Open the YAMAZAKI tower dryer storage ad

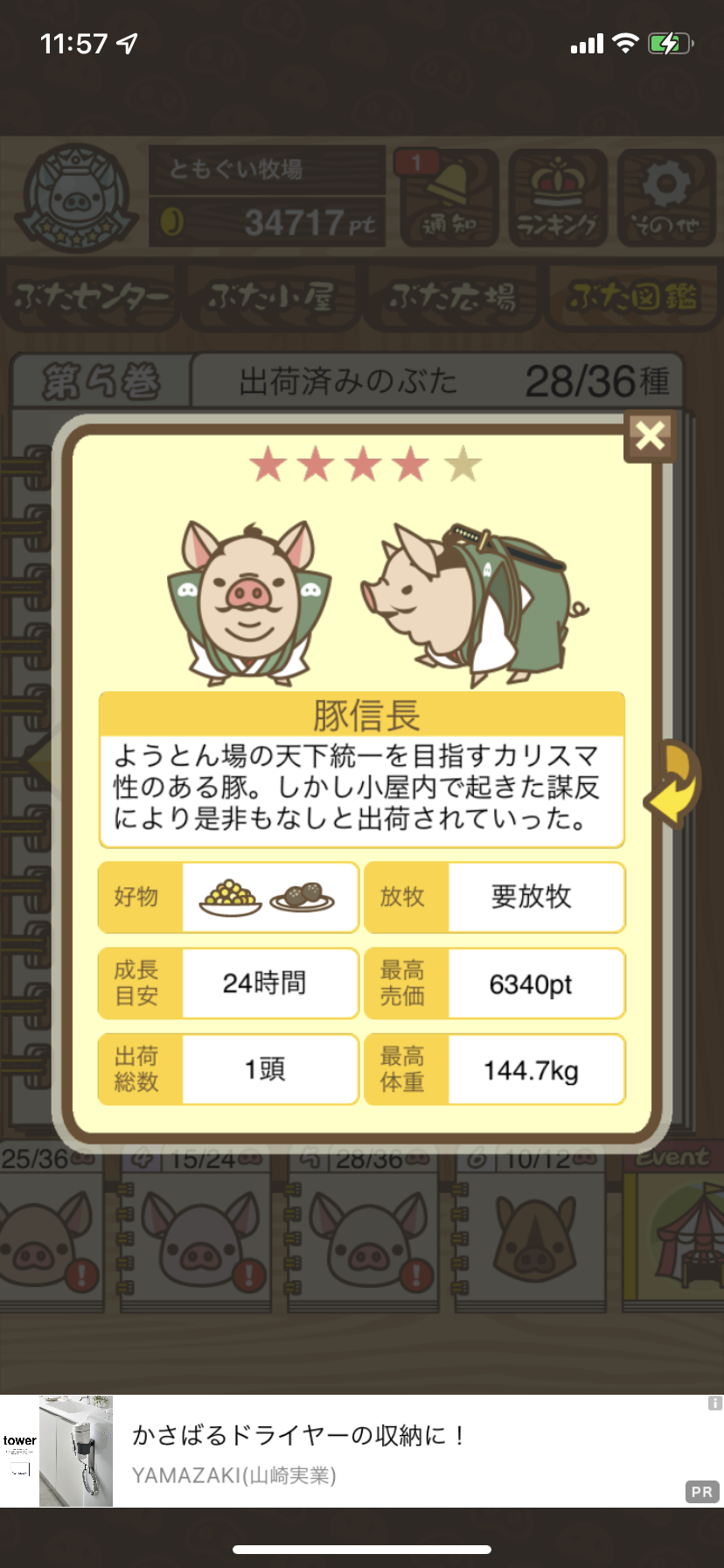pyautogui.click(x=362, y=1452)
